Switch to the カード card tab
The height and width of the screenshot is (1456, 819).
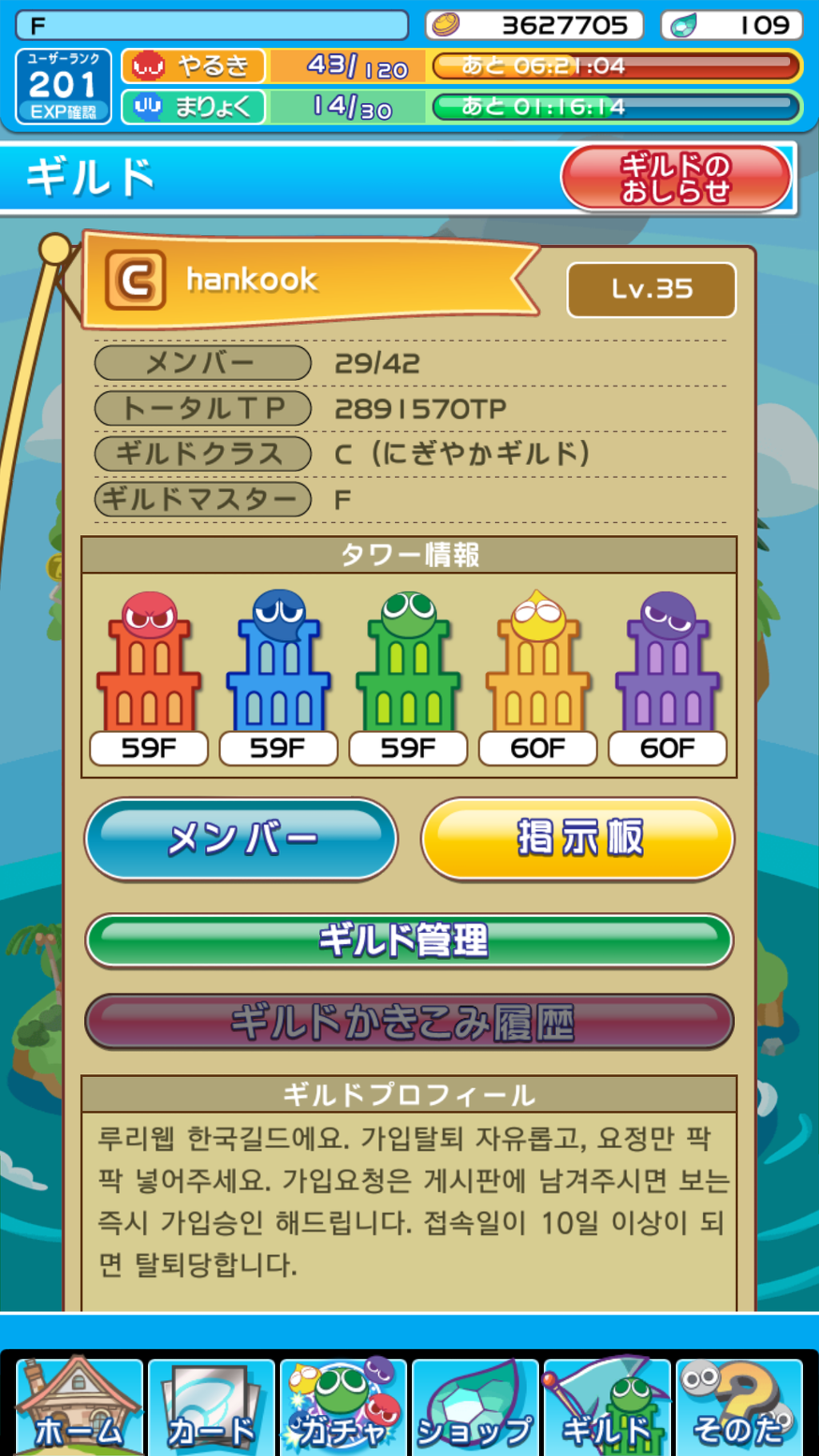[x=211, y=1406]
